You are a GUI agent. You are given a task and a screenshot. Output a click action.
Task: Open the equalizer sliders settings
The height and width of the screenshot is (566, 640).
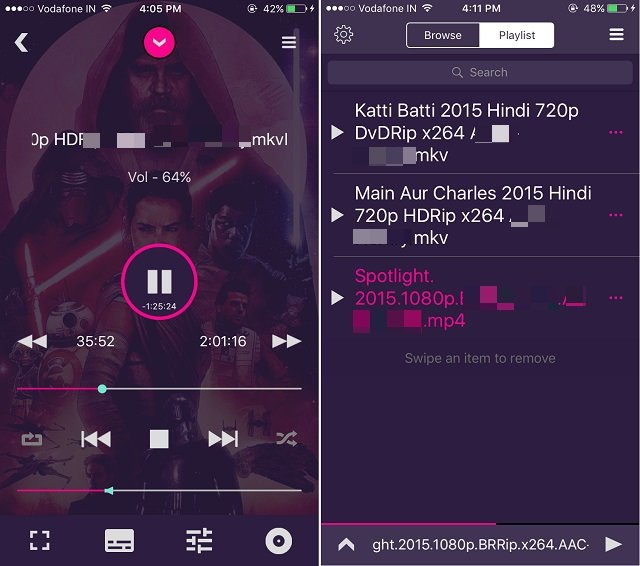[199, 541]
